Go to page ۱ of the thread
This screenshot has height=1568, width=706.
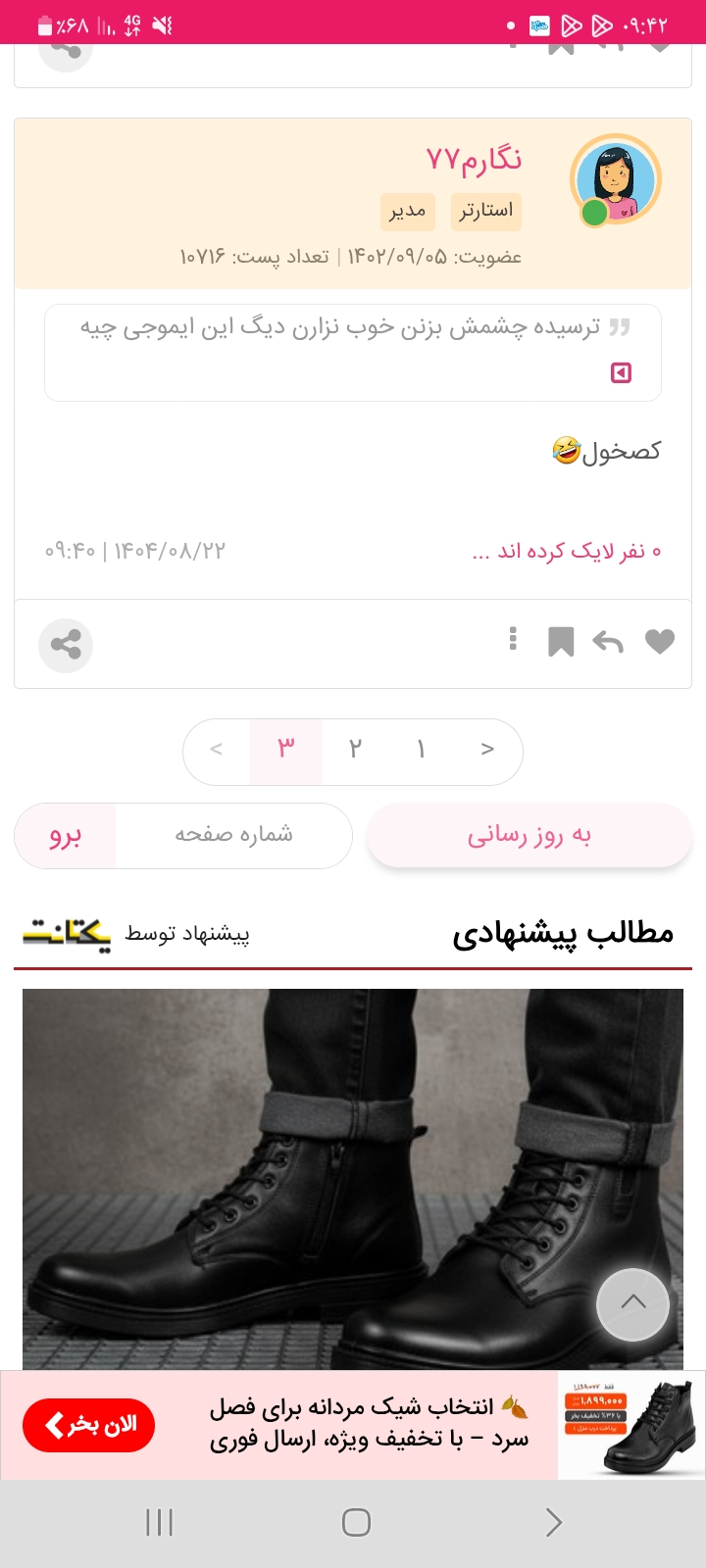point(422,750)
